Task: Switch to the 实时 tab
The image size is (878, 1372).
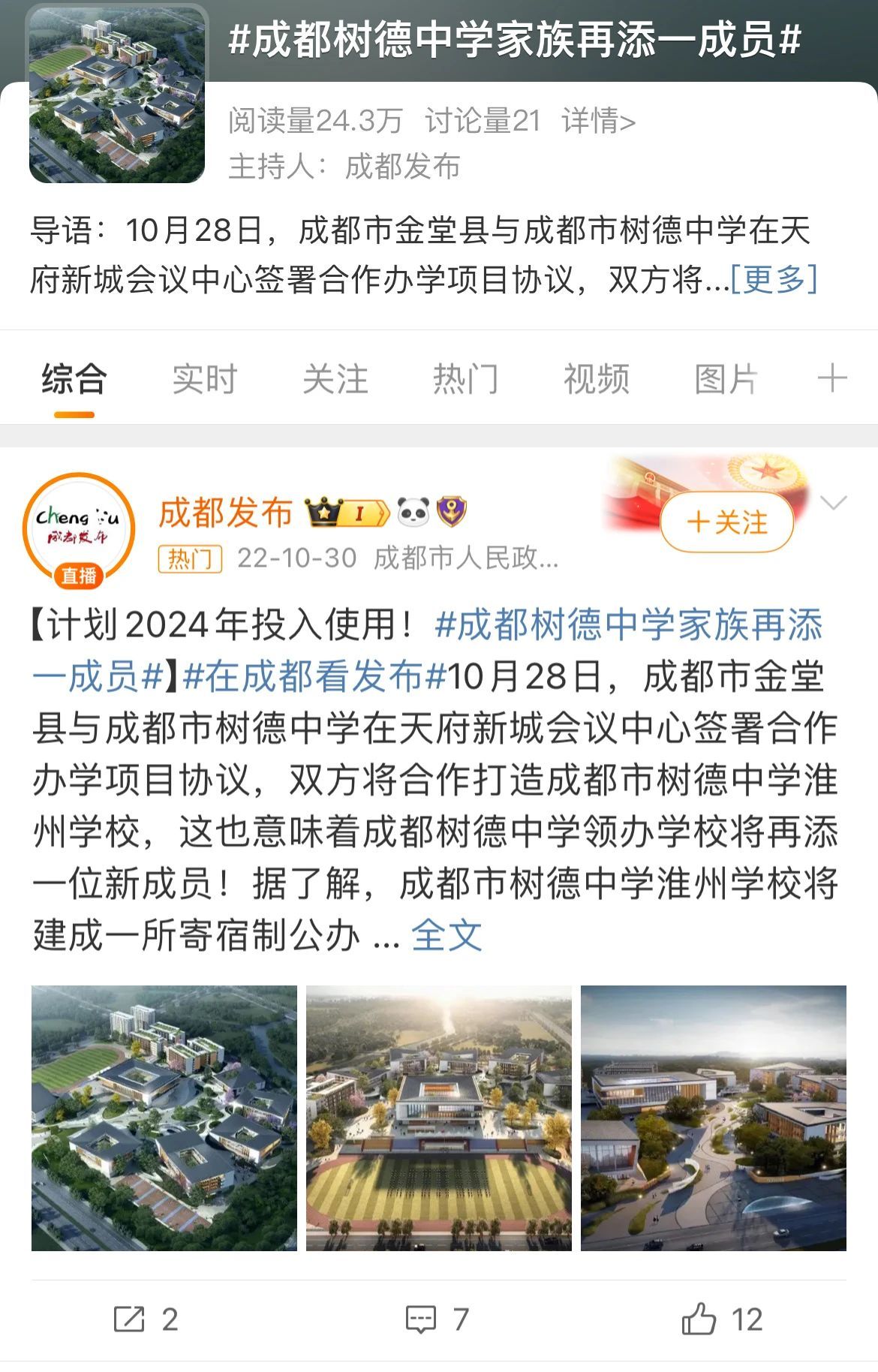Action: coord(204,379)
